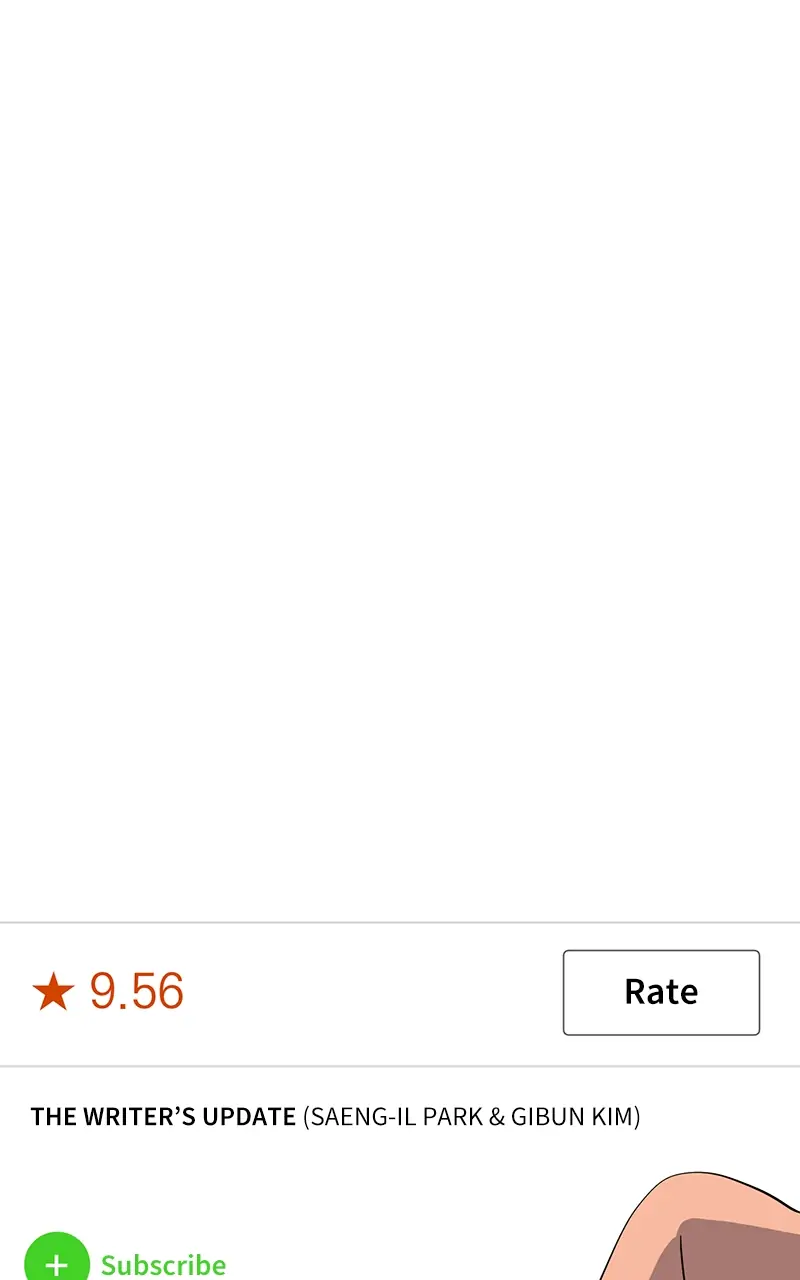The height and width of the screenshot is (1280, 800).
Task: Subscribe to this series
Action: (127, 1262)
